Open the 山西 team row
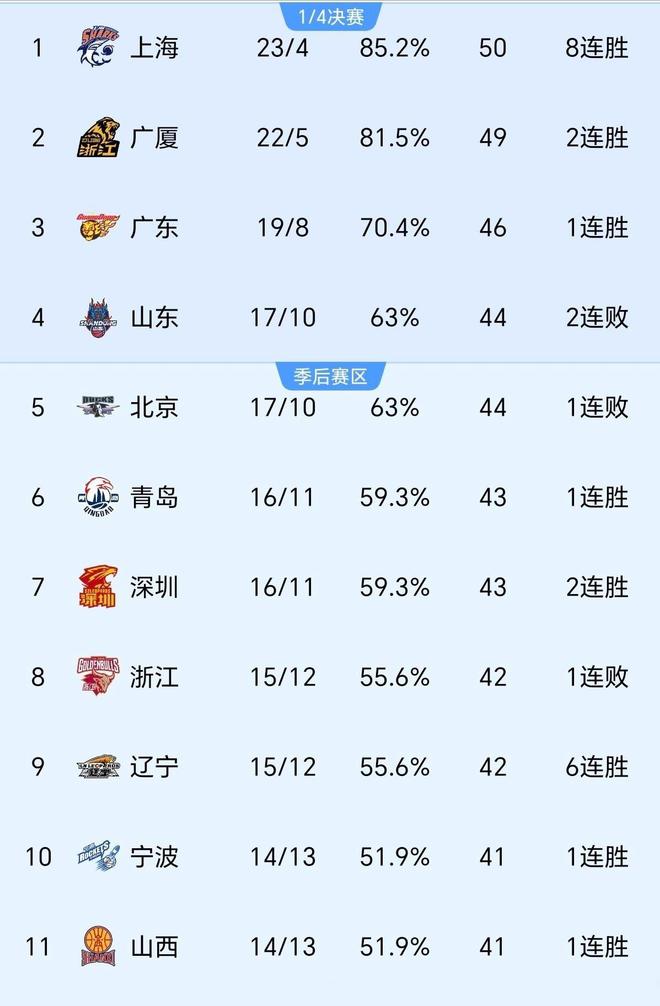Image resolution: width=660 pixels, height=1006 pixels. [154, 946]
